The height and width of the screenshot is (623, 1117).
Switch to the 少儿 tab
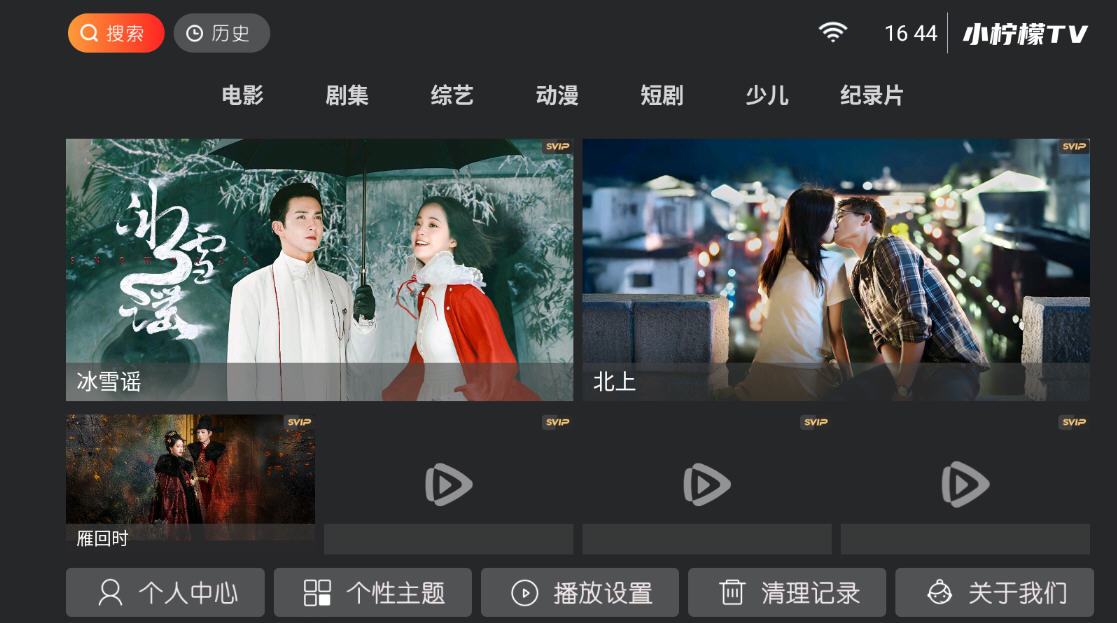[x=767, y=96]
